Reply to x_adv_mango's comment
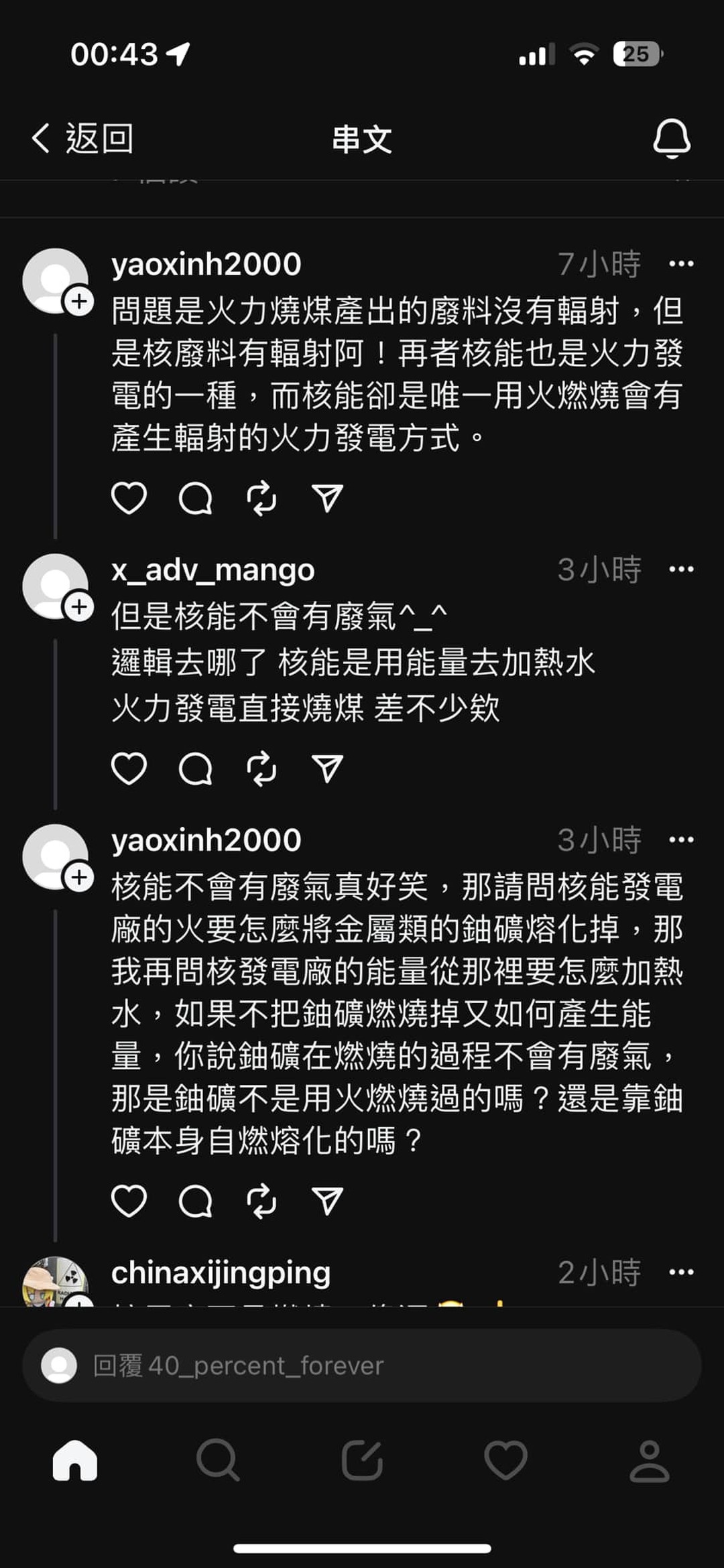The image size is (724, 1568). [195, 768]
